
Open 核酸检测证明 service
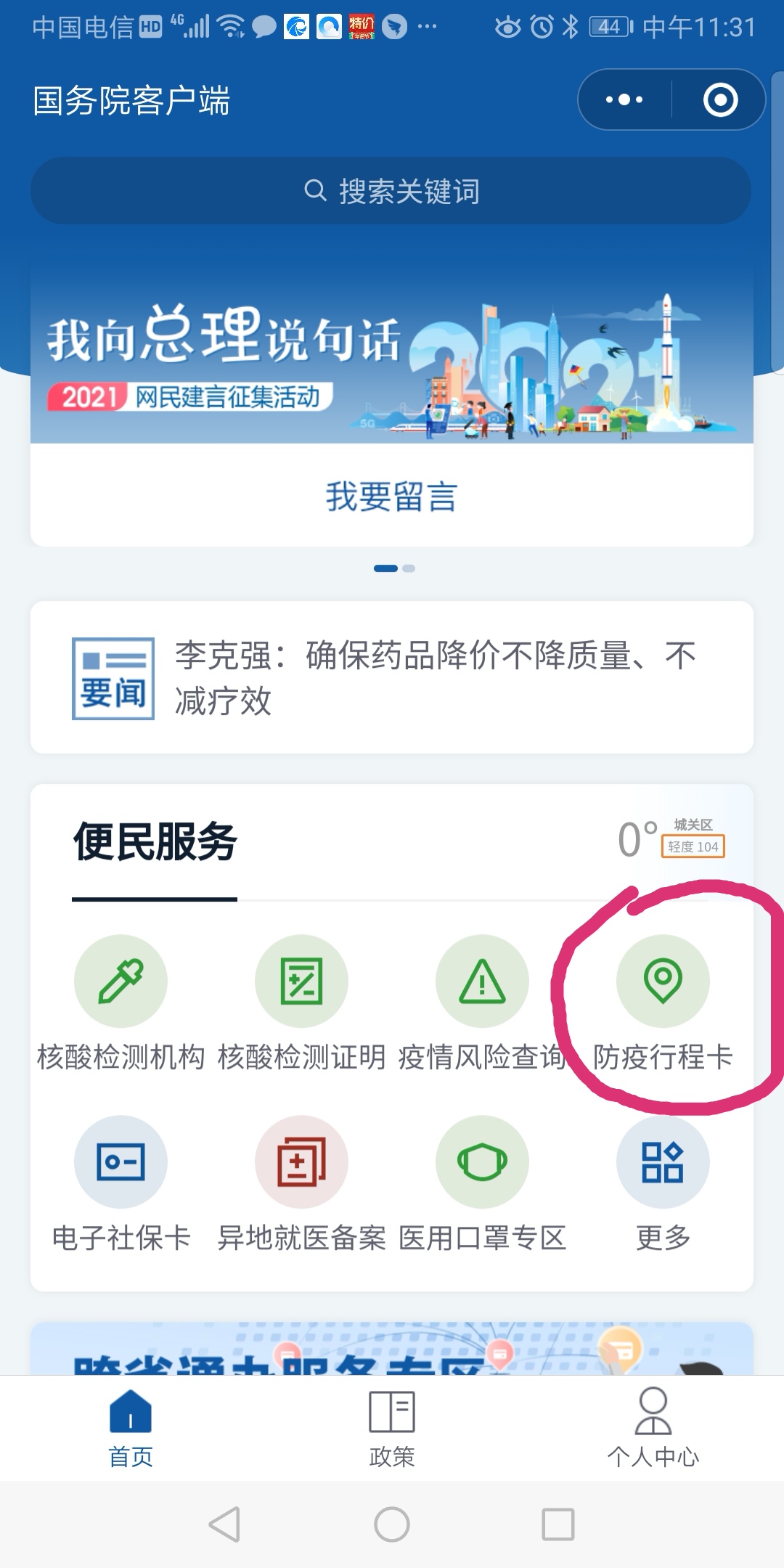coord(301,1002)
